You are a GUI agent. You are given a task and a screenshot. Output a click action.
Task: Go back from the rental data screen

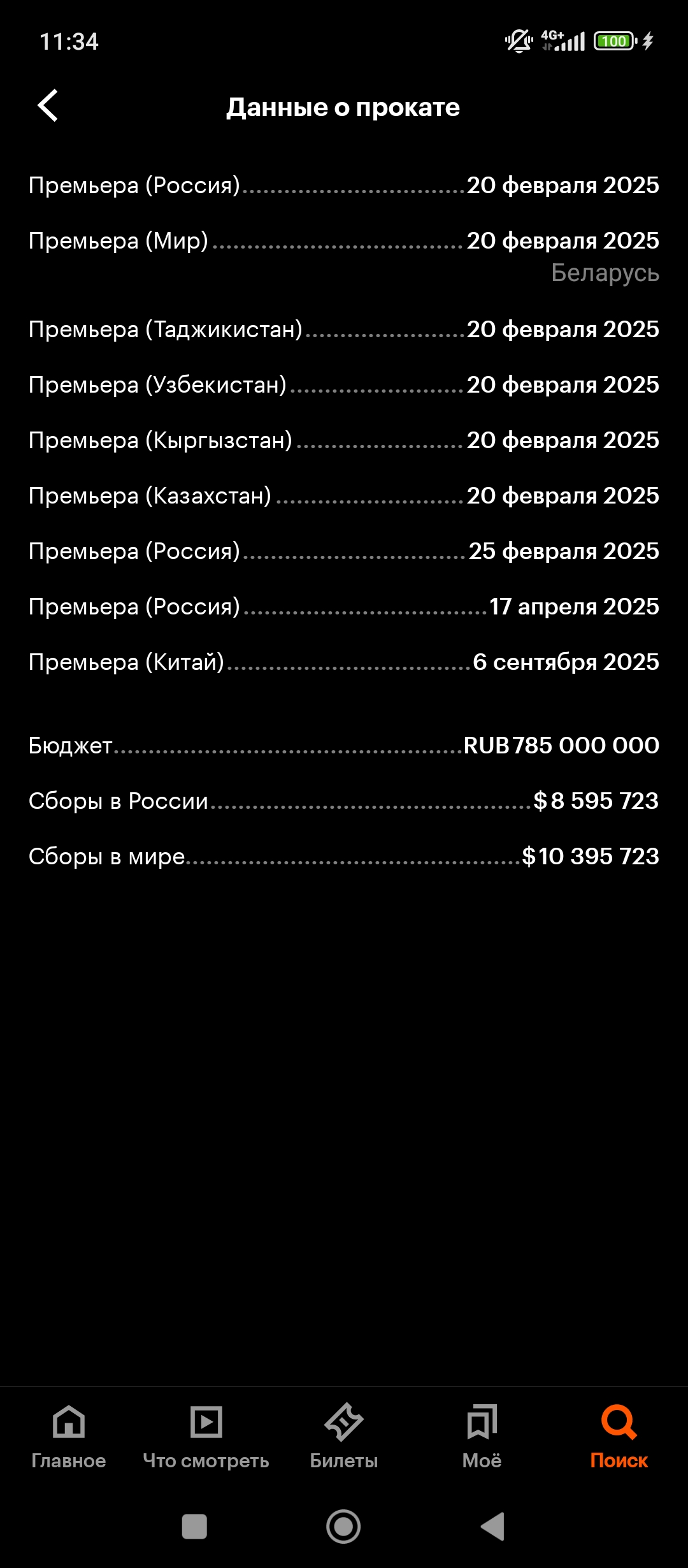point(48,106)
